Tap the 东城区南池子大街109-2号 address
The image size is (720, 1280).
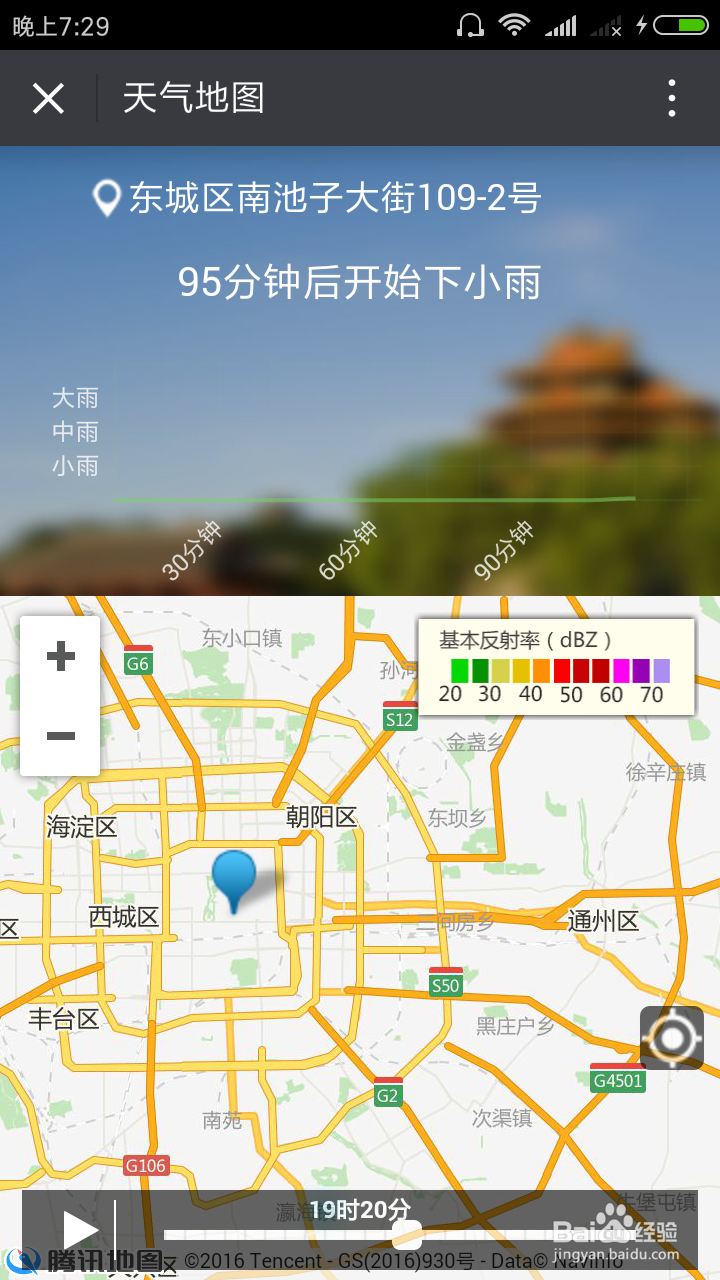[335, 198]
